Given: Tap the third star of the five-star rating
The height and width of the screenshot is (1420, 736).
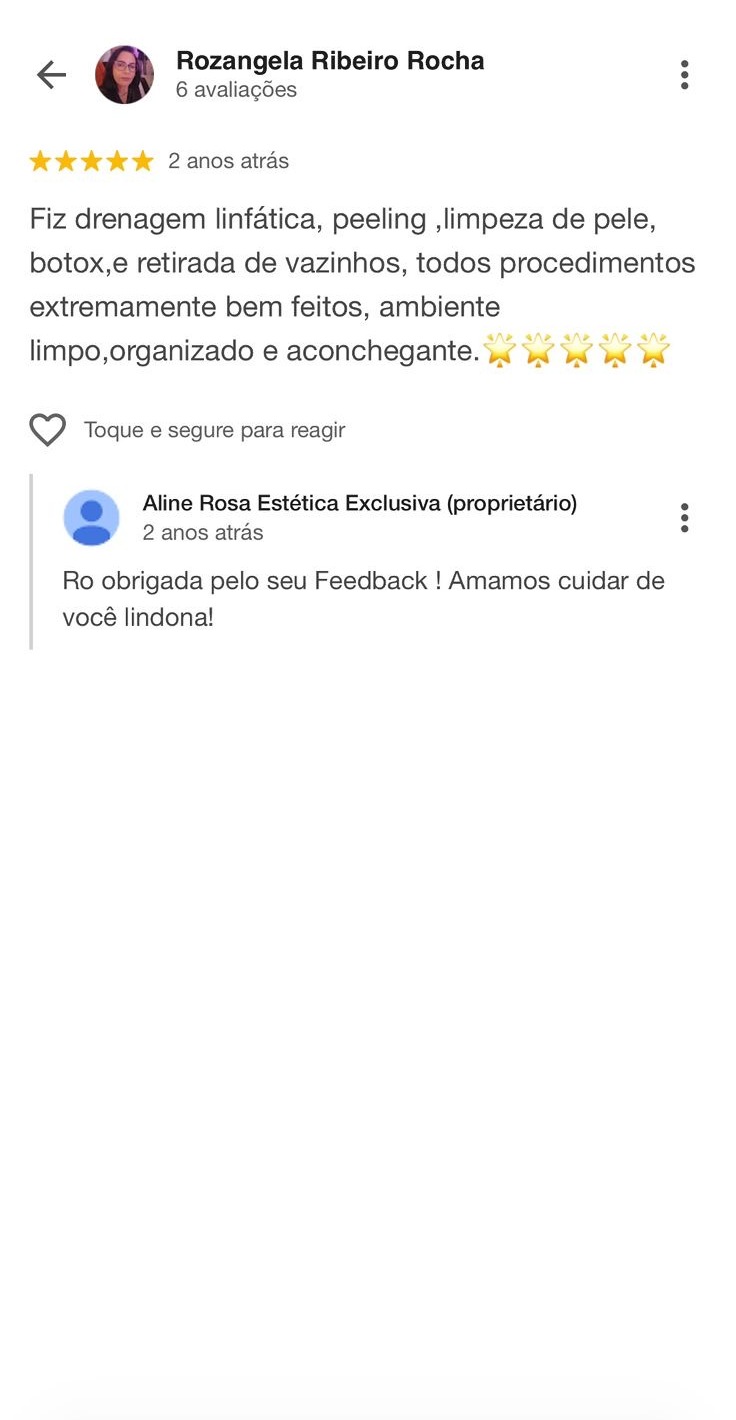Looking at the screenshot, I should point(91,160).
